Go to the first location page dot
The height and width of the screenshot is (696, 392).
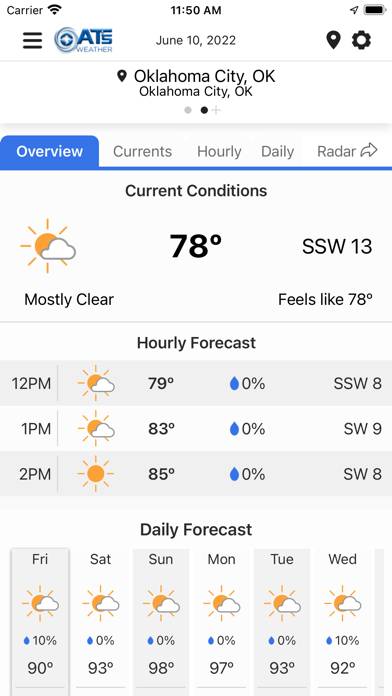[188, 110]
